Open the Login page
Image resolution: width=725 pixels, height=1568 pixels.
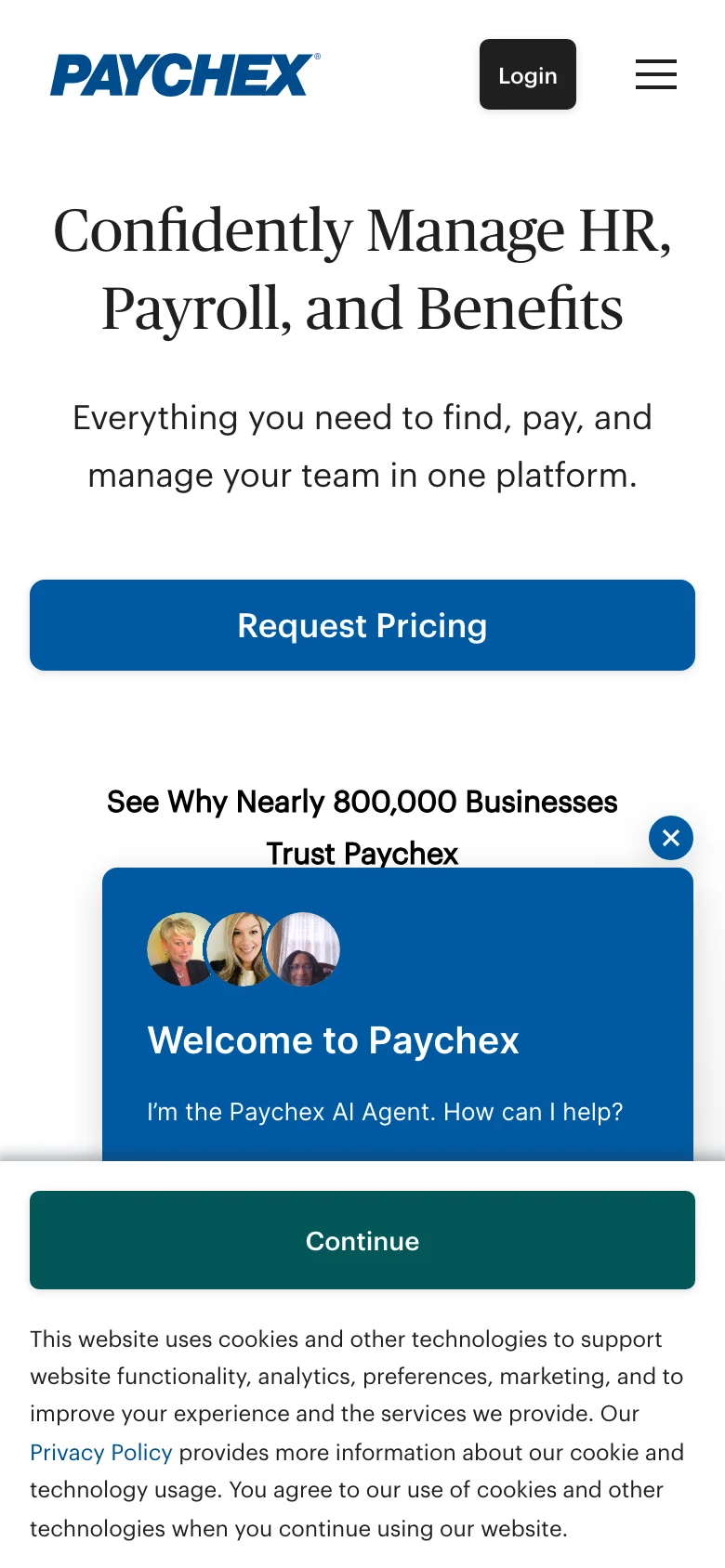click(527, 75)
